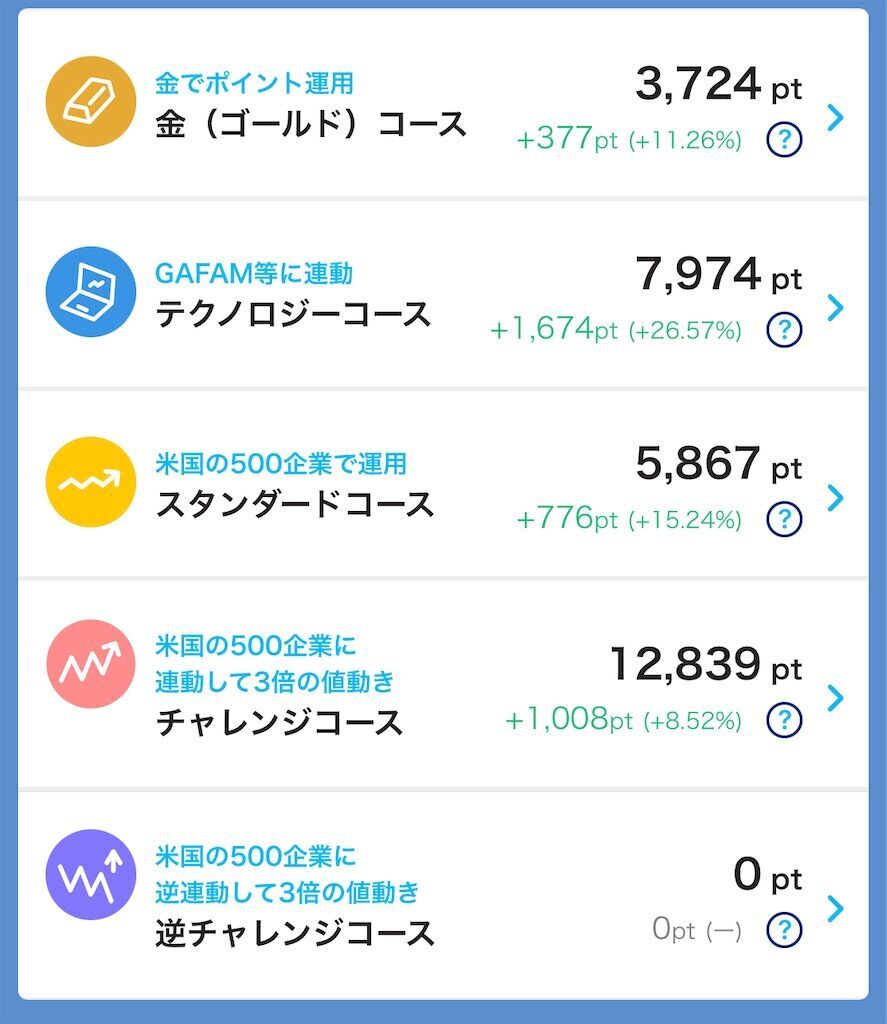Open the question mark beside チャレンジコース gains

(x=785, y=717)
